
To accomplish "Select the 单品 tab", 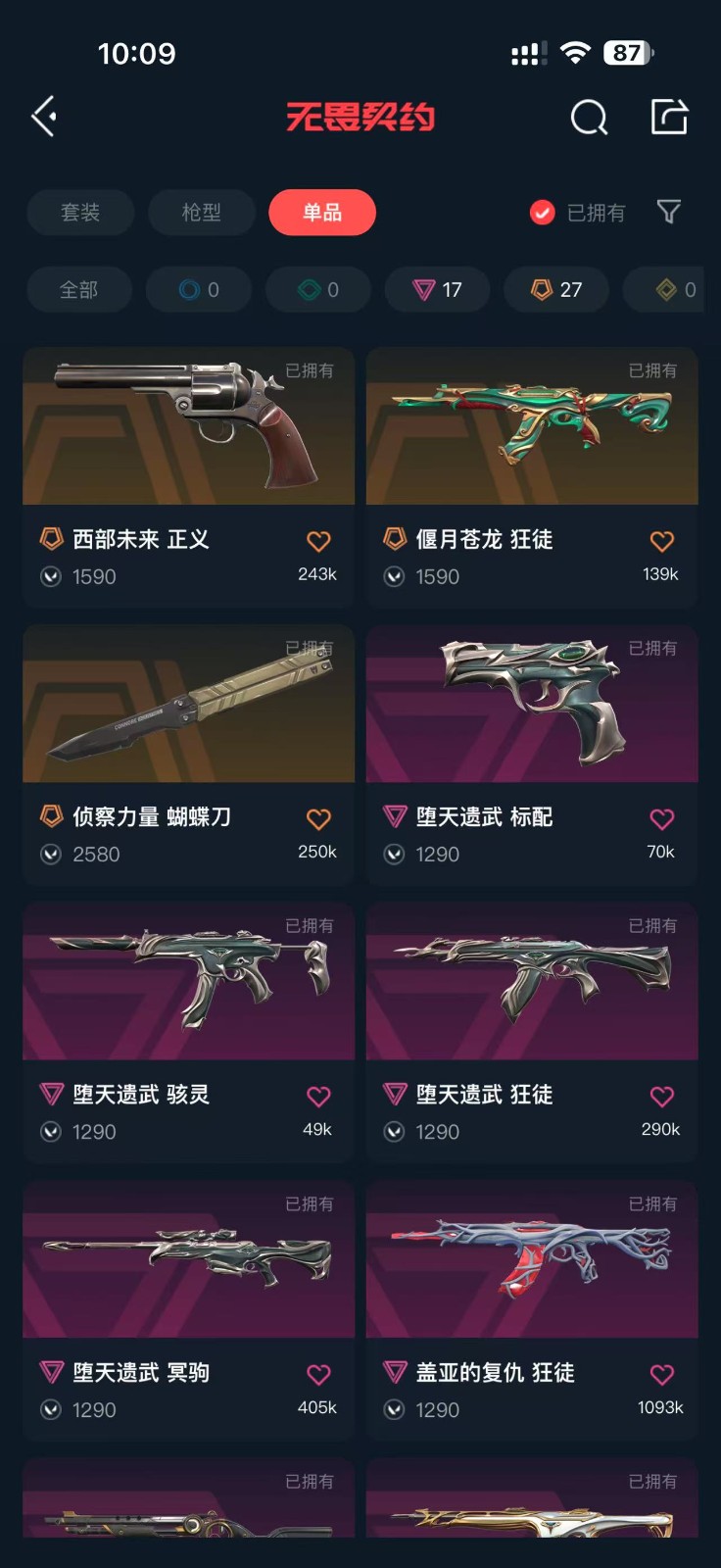I will click(x=322, y=213).
